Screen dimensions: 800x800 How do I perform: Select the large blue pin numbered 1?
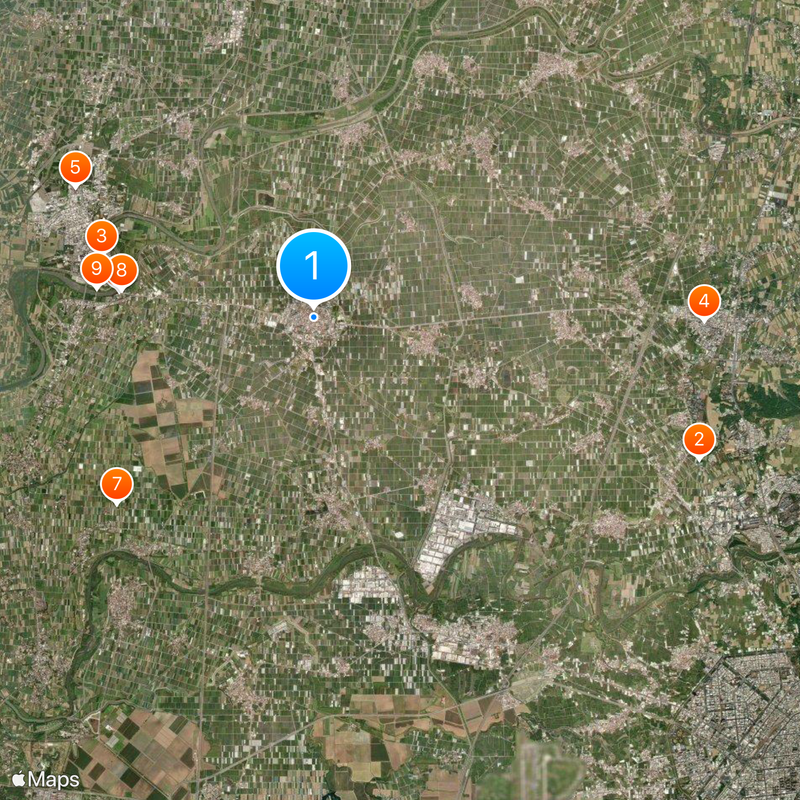click(313, 266)
